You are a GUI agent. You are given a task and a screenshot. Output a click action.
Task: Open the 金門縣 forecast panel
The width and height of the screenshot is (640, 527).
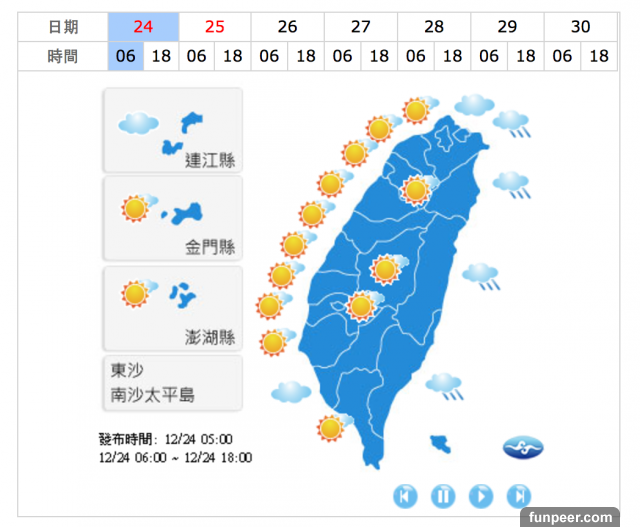pyautogui.click(x=172, y=218)
